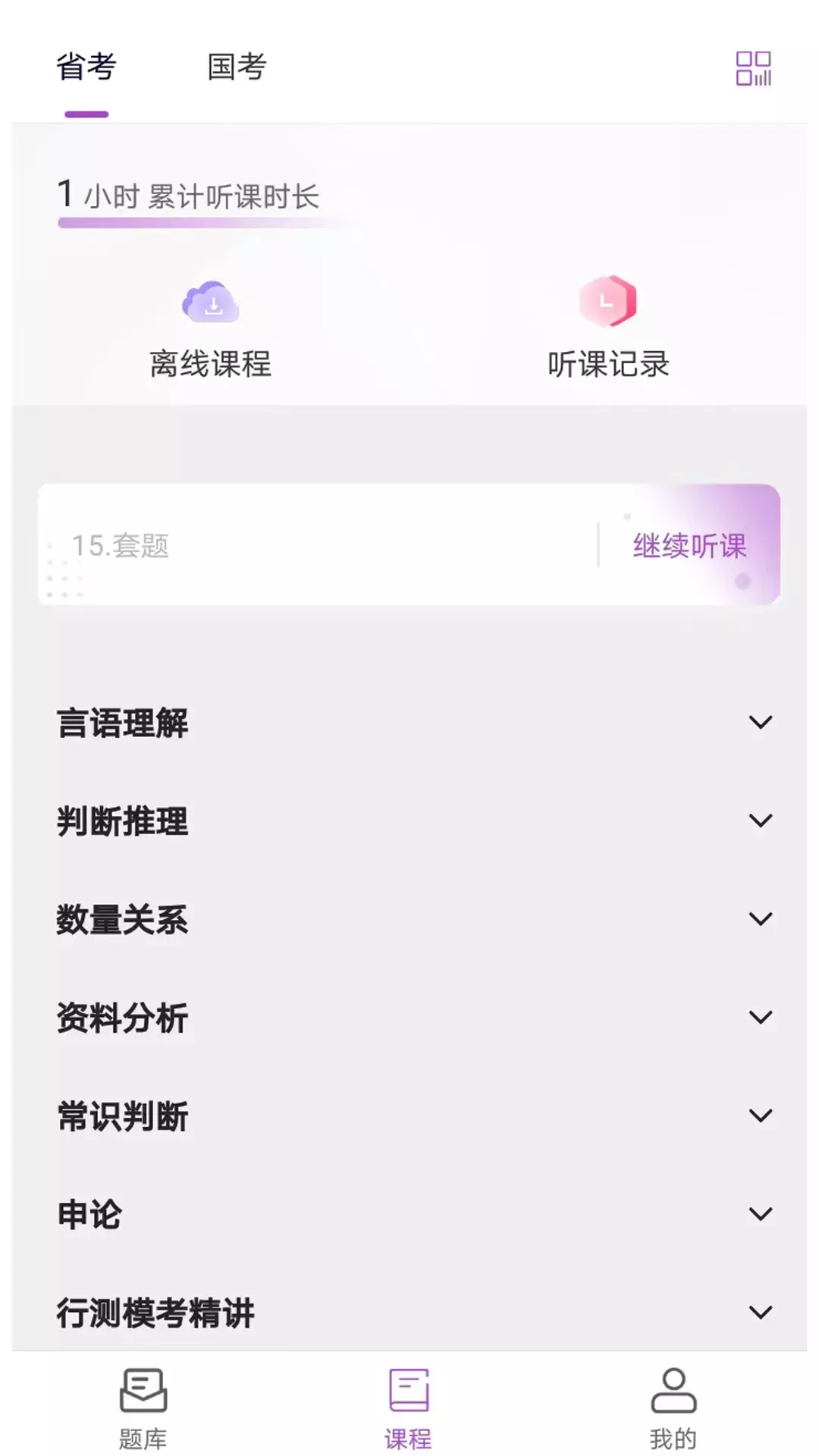
Task: Go to the 题库 tab
Action: [x=143, y=1408]
